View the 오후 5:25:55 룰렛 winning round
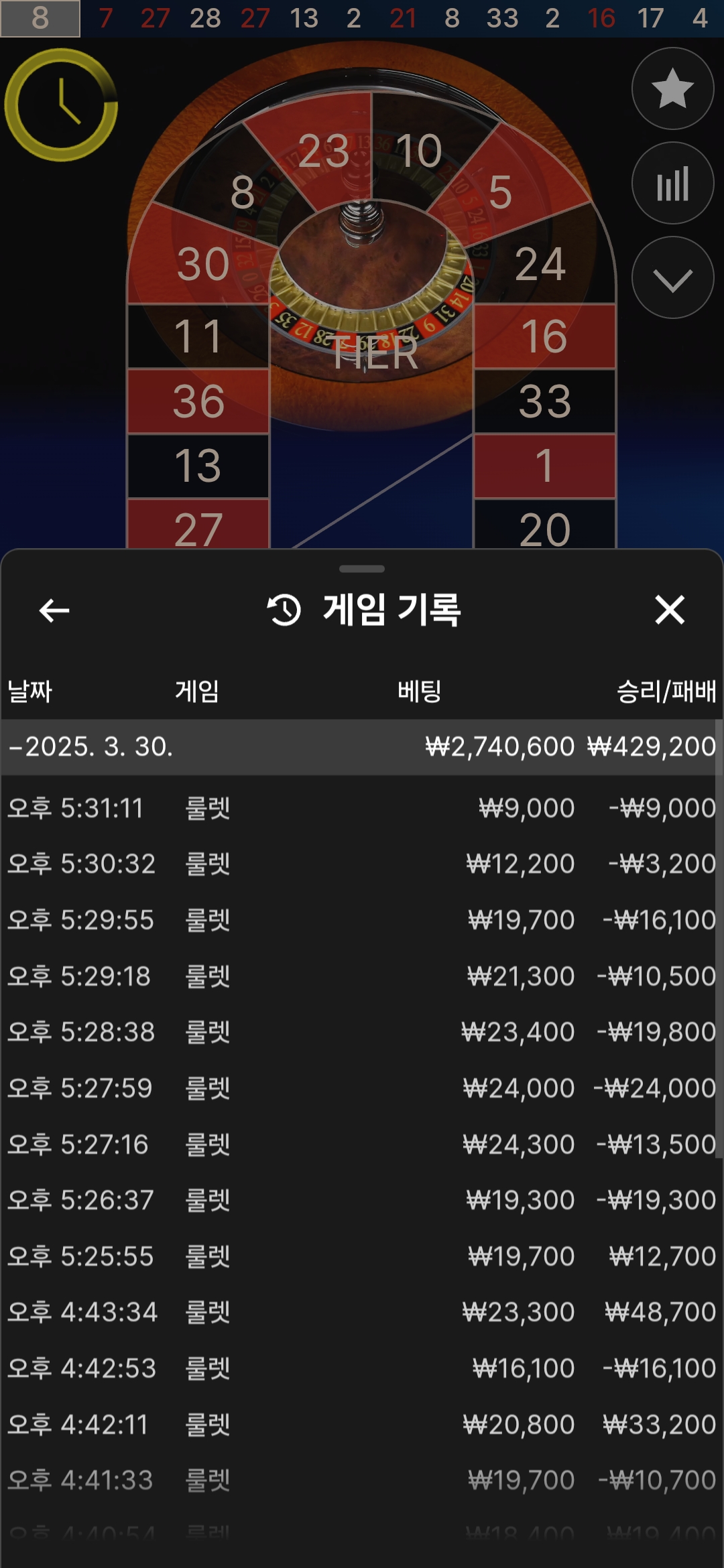Screen dimensions: 724x1568 coord(362,1256)
